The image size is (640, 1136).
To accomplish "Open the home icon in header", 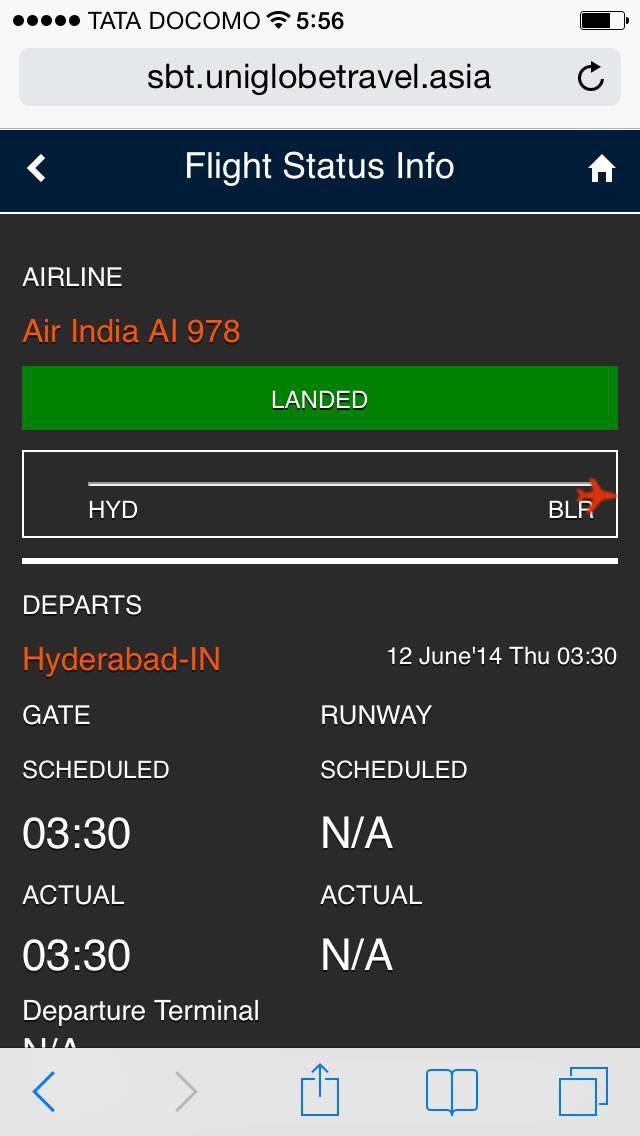I will 602,170.
